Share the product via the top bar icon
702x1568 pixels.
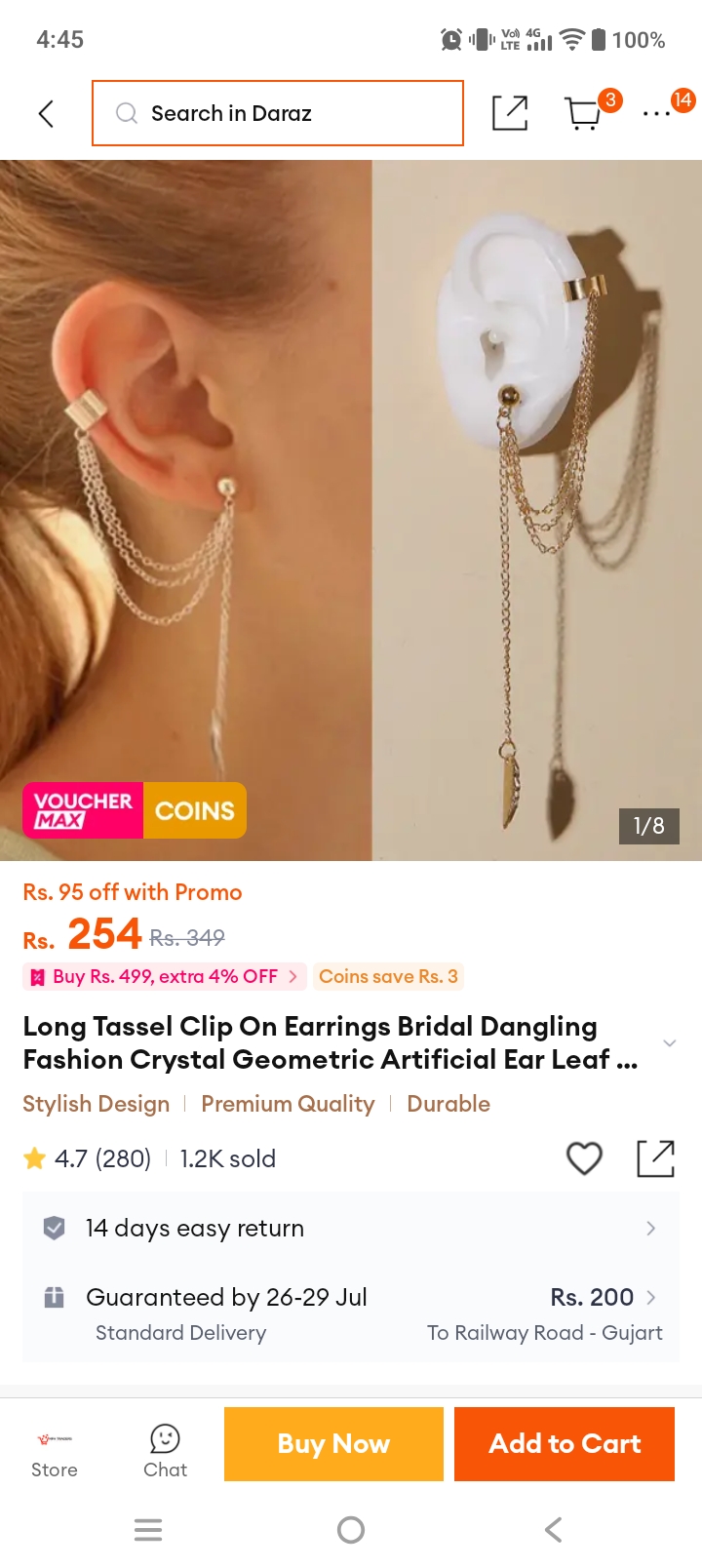click(x=510, y=113)
